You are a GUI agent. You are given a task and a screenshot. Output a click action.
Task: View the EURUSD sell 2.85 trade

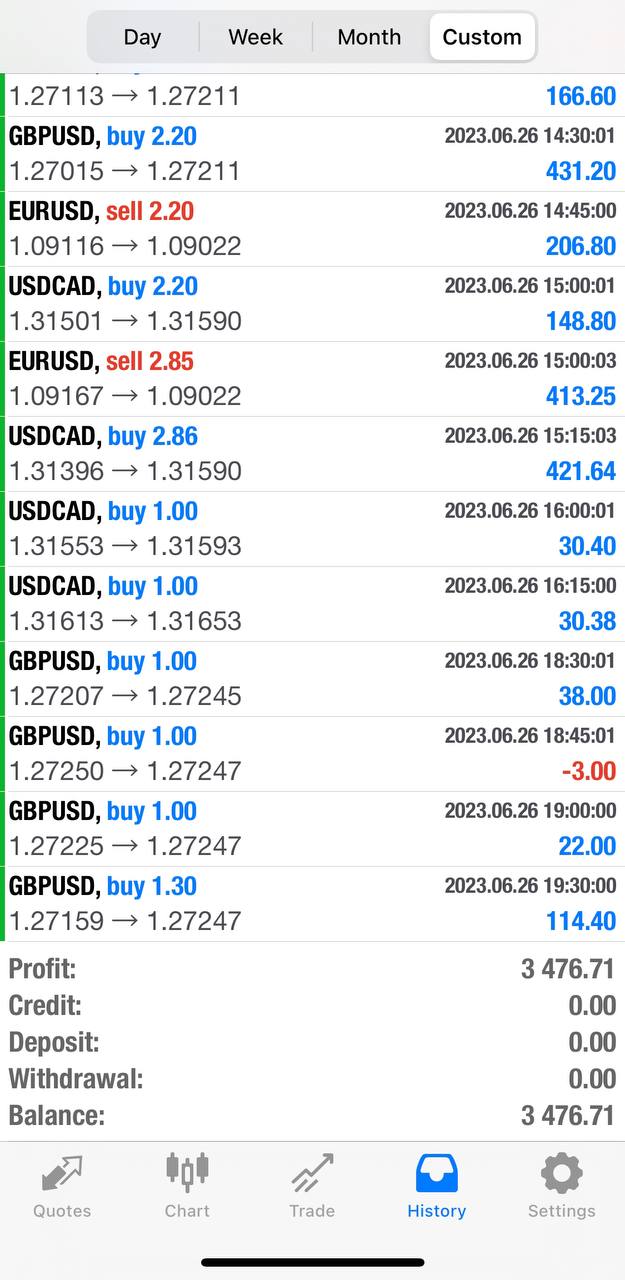(312, 379)
